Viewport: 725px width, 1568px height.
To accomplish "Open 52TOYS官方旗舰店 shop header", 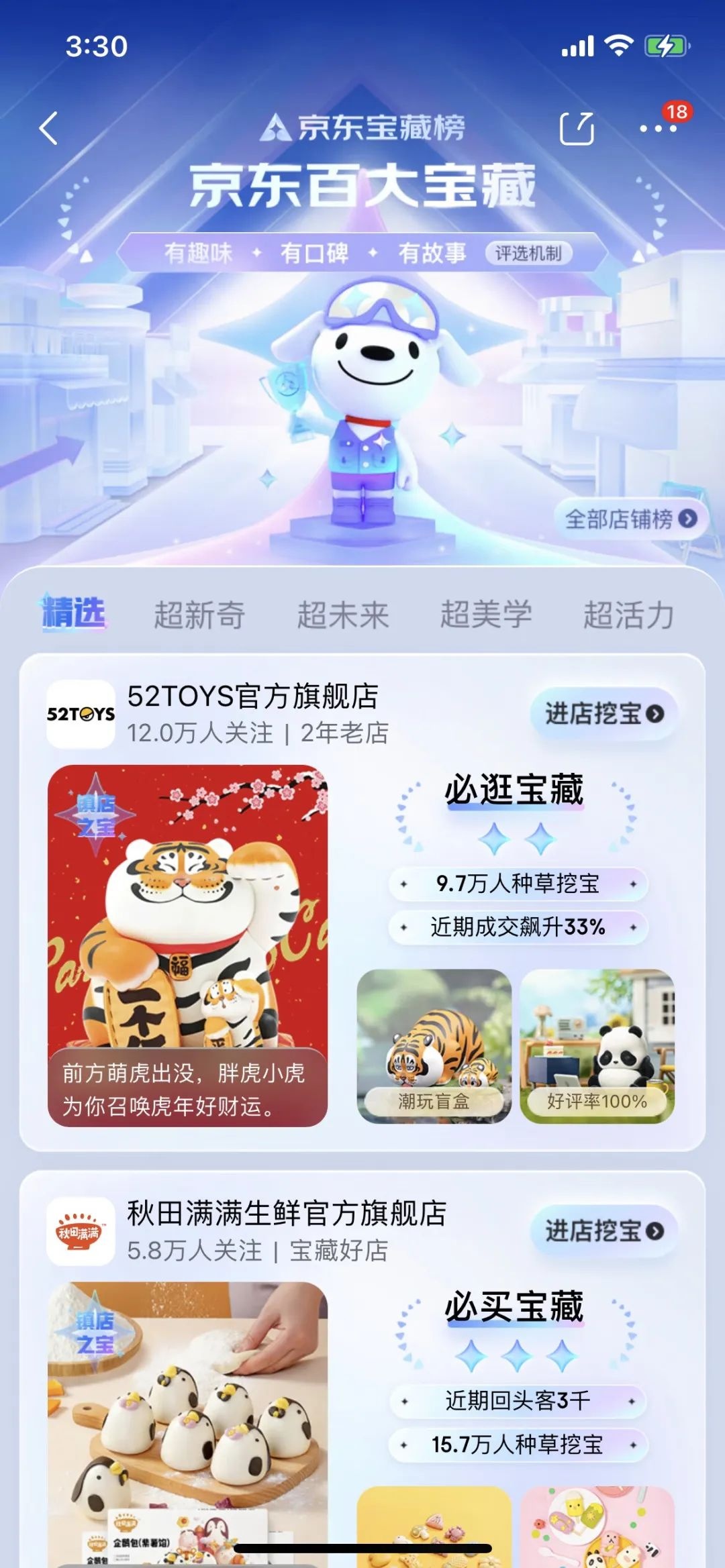I will point(252,713).
